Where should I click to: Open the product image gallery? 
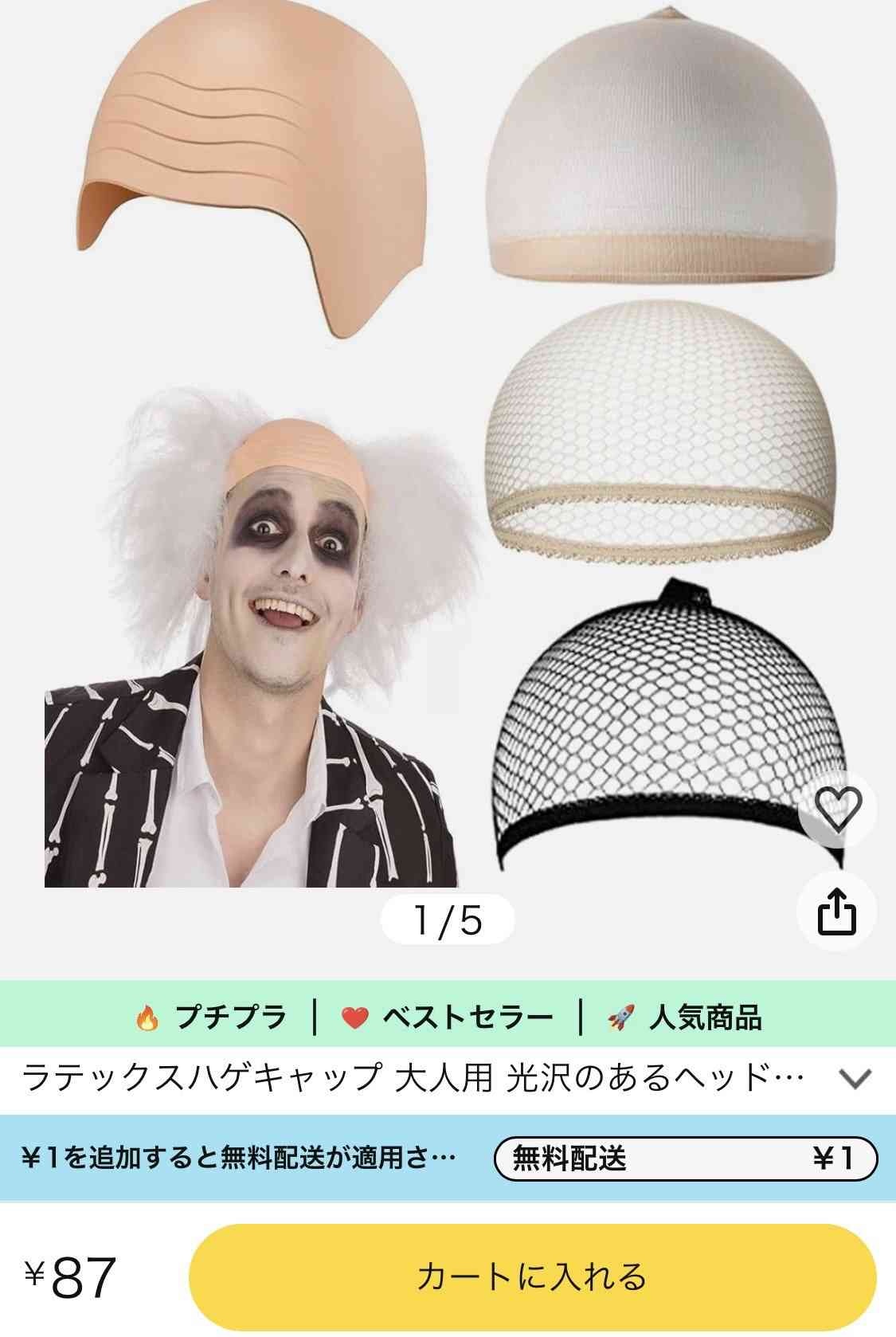click(446, 446)
